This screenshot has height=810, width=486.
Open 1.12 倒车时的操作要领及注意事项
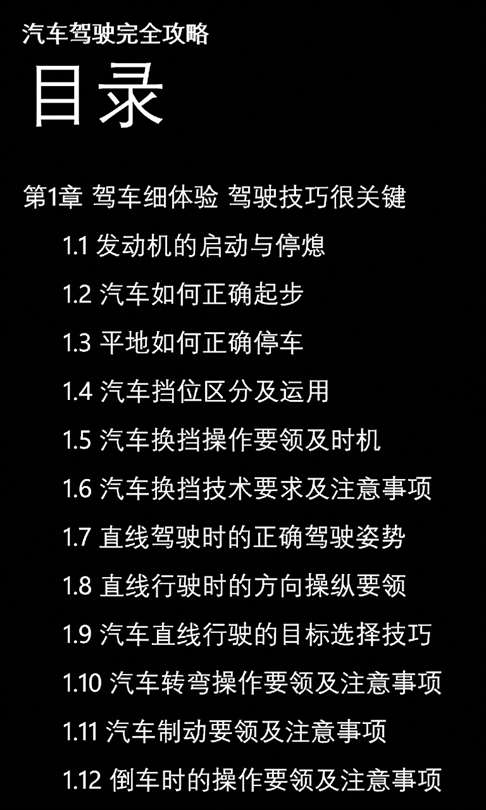253,781
